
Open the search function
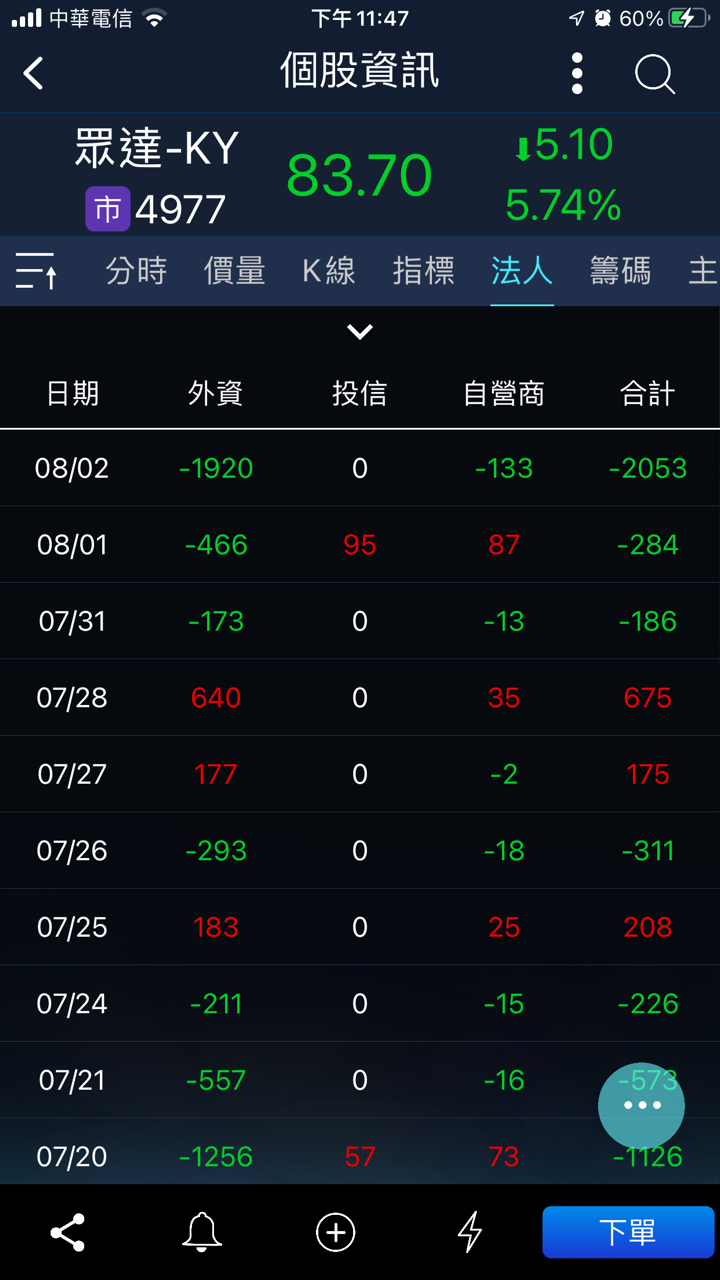653,74
